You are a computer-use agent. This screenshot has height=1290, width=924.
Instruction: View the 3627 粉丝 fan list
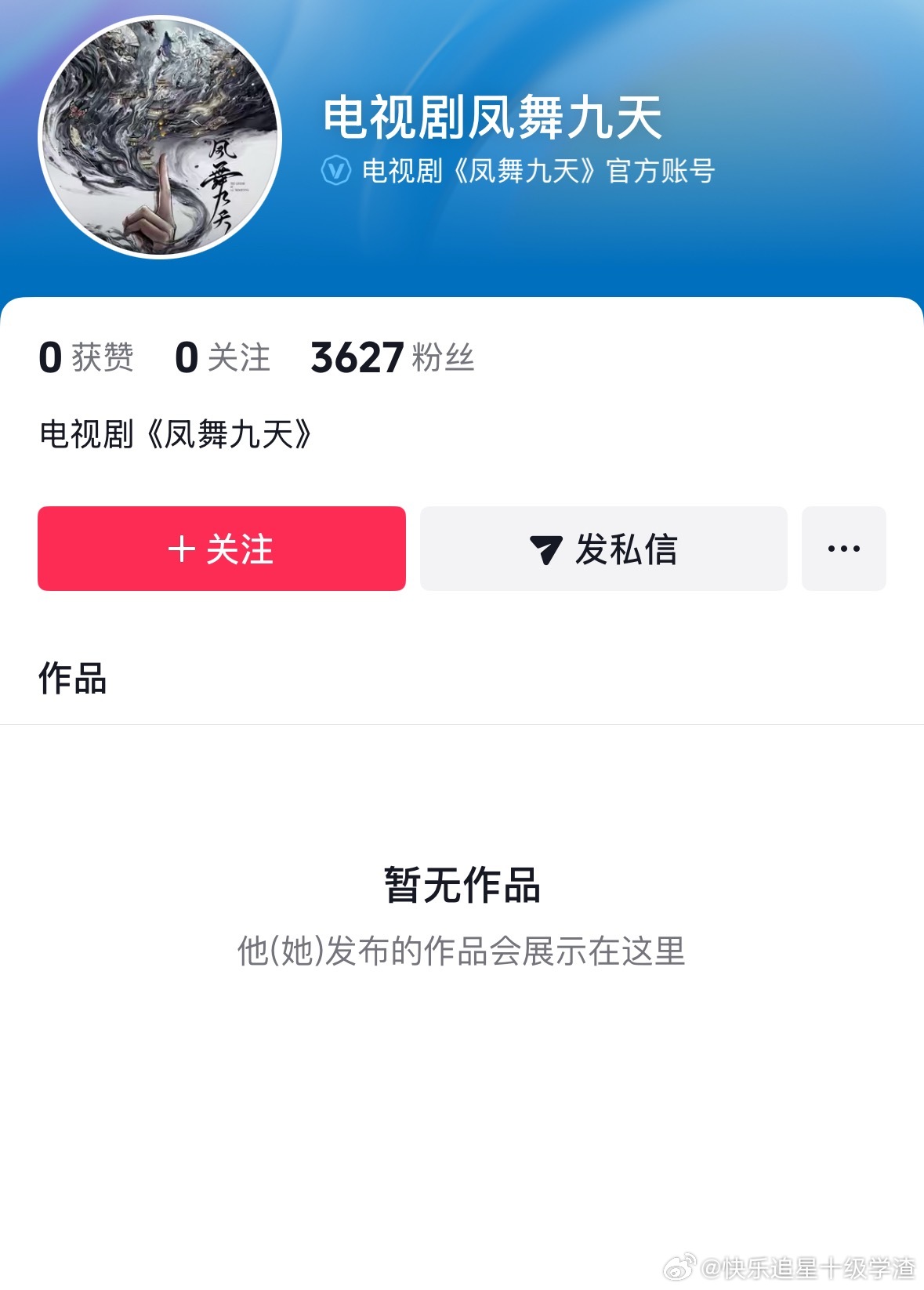[x=390, y=357]
